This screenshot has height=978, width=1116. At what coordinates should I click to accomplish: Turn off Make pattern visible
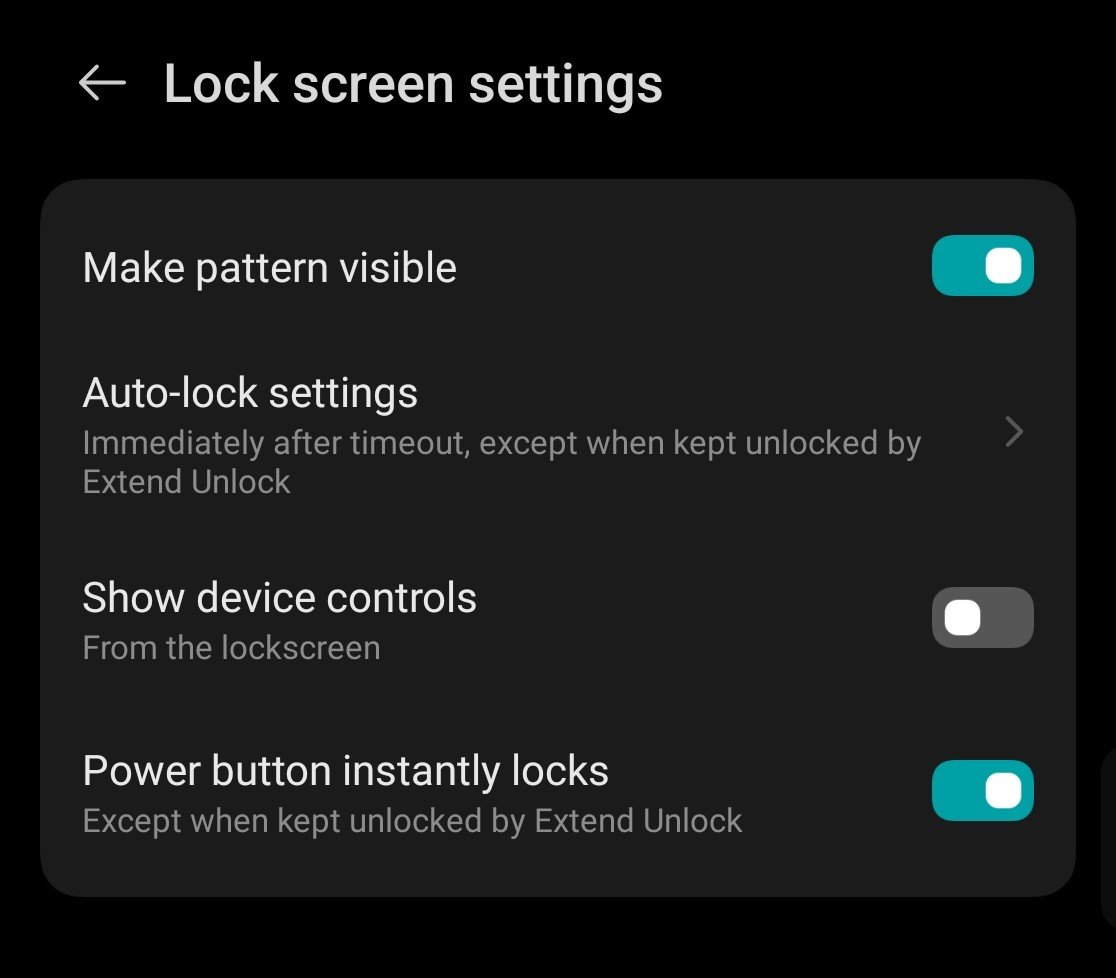coord(982,265)
